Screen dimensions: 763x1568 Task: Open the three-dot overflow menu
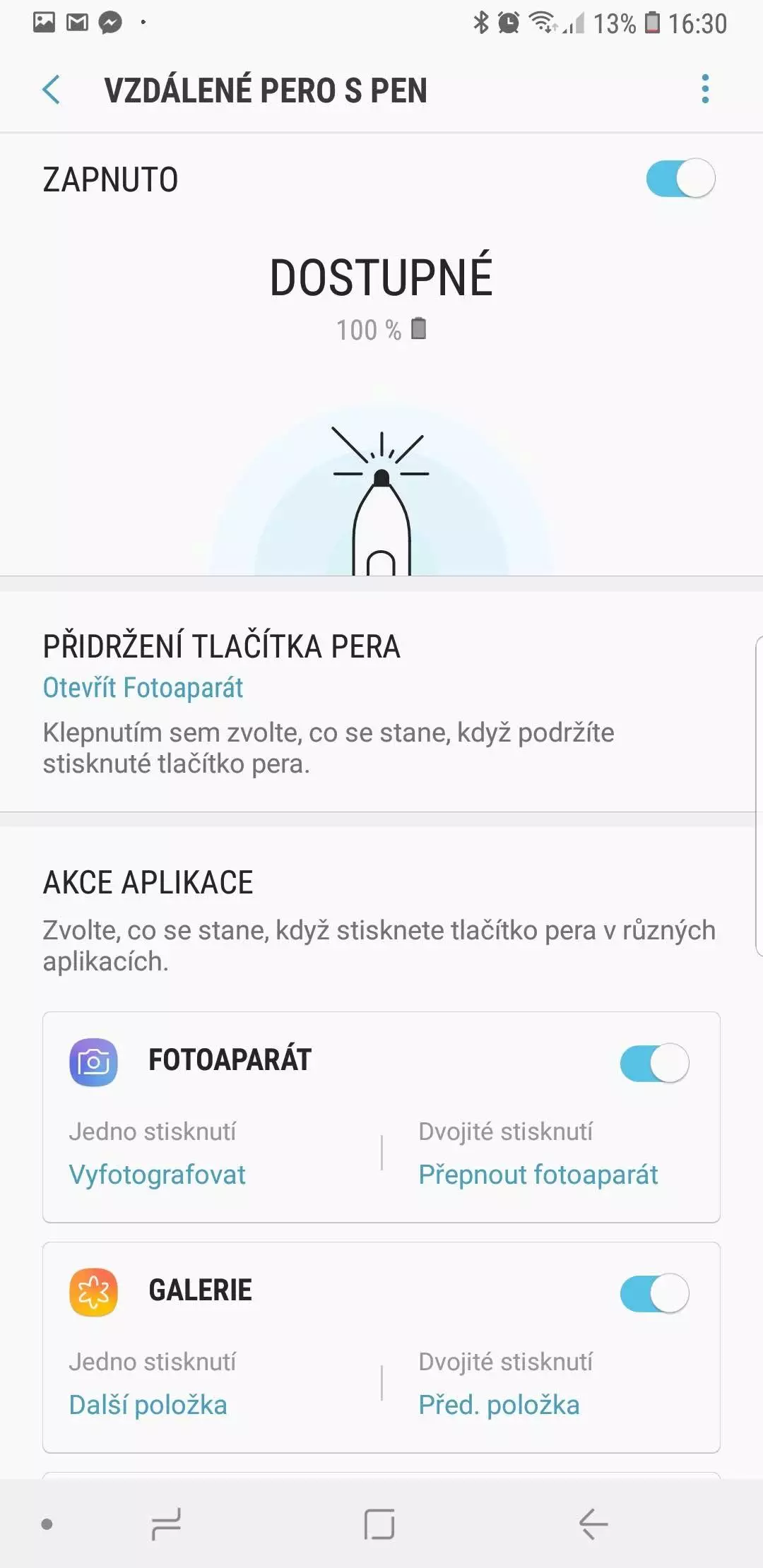click(x=704, y=89)
